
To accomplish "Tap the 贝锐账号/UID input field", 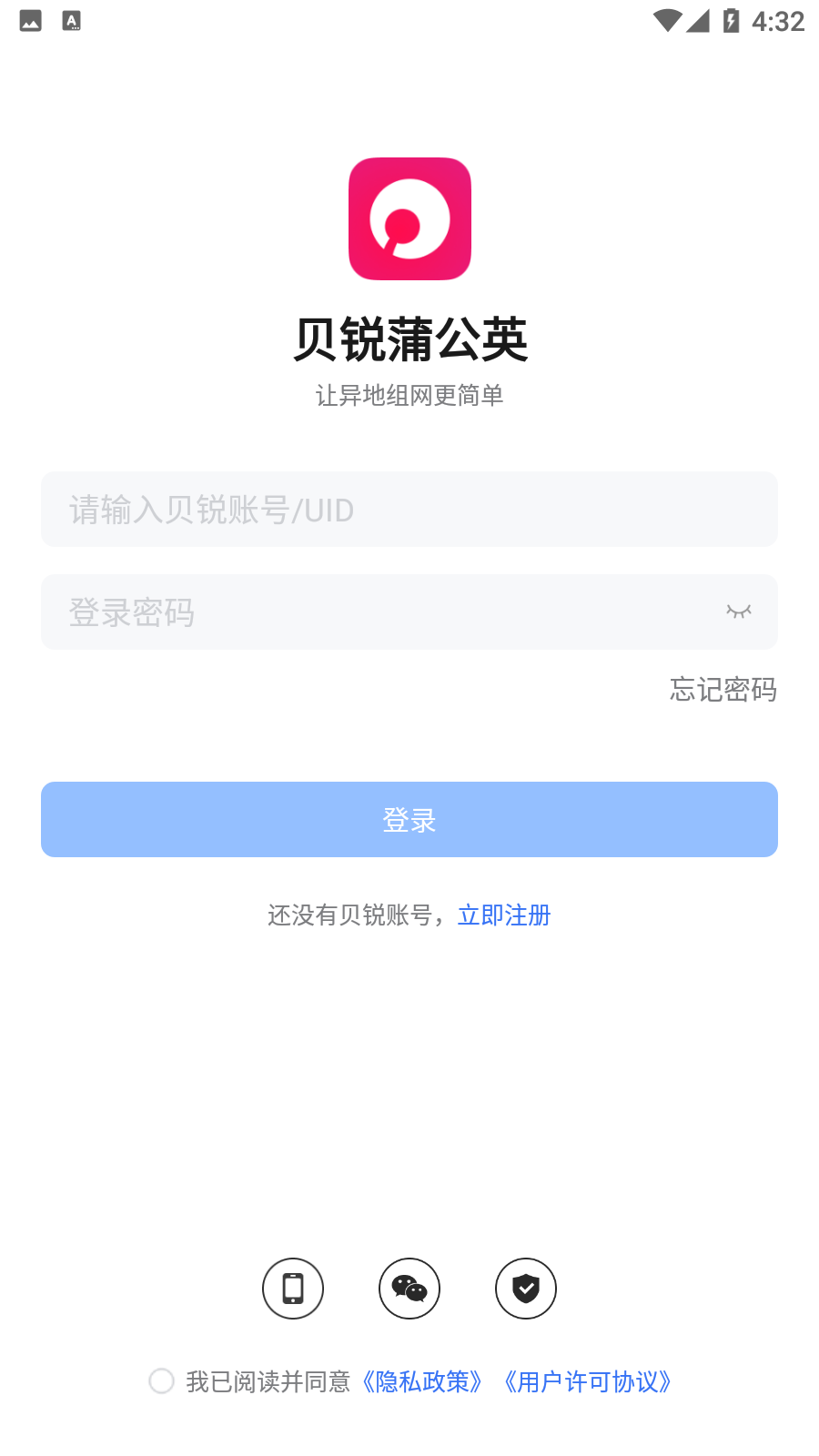I will (409, 510).
